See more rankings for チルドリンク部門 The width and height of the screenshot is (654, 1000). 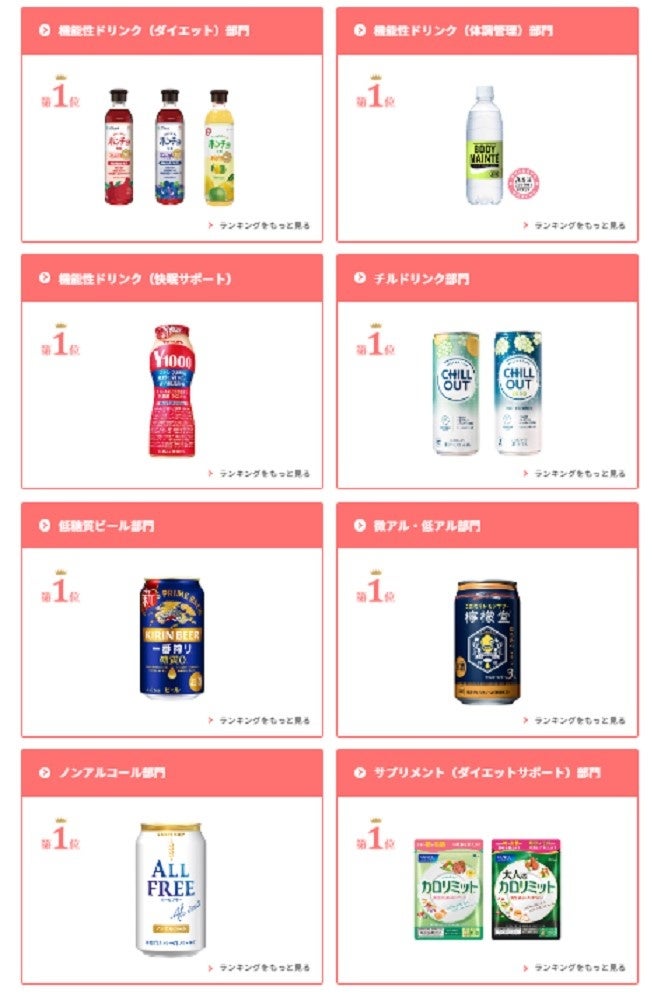click(x=580, y=473)
